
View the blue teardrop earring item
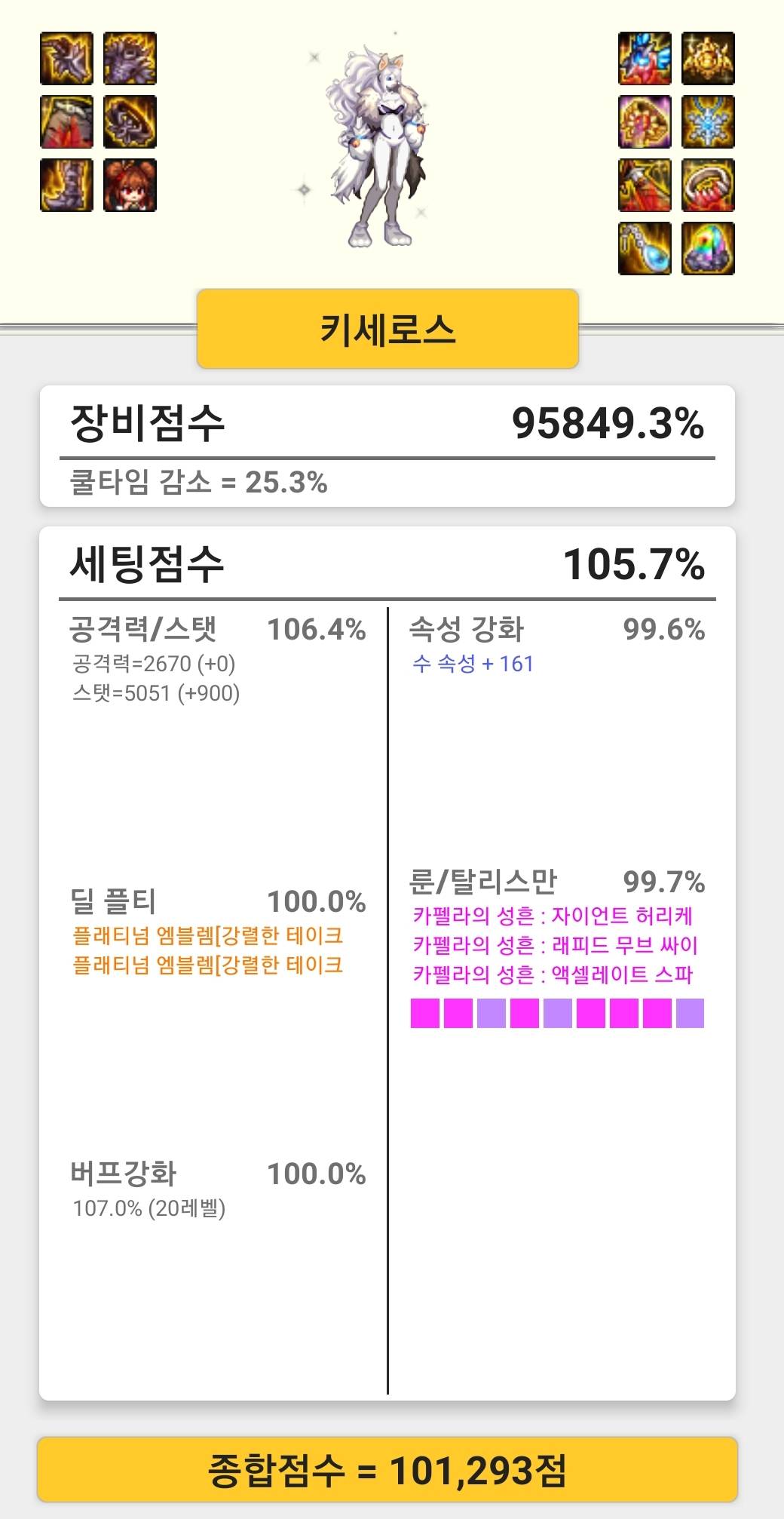click(x=645, y=248)
